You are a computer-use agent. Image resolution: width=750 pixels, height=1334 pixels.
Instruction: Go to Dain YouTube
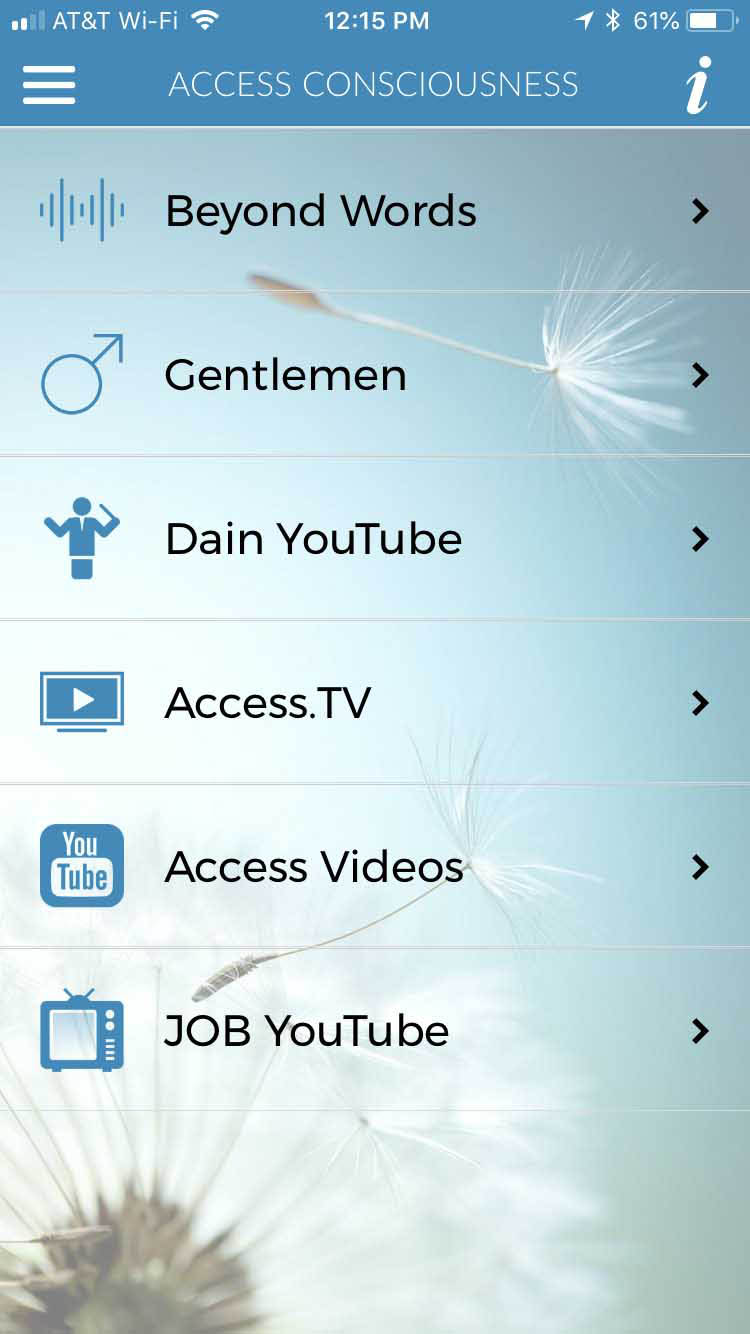pyautogui.click(x=374, y=539)
